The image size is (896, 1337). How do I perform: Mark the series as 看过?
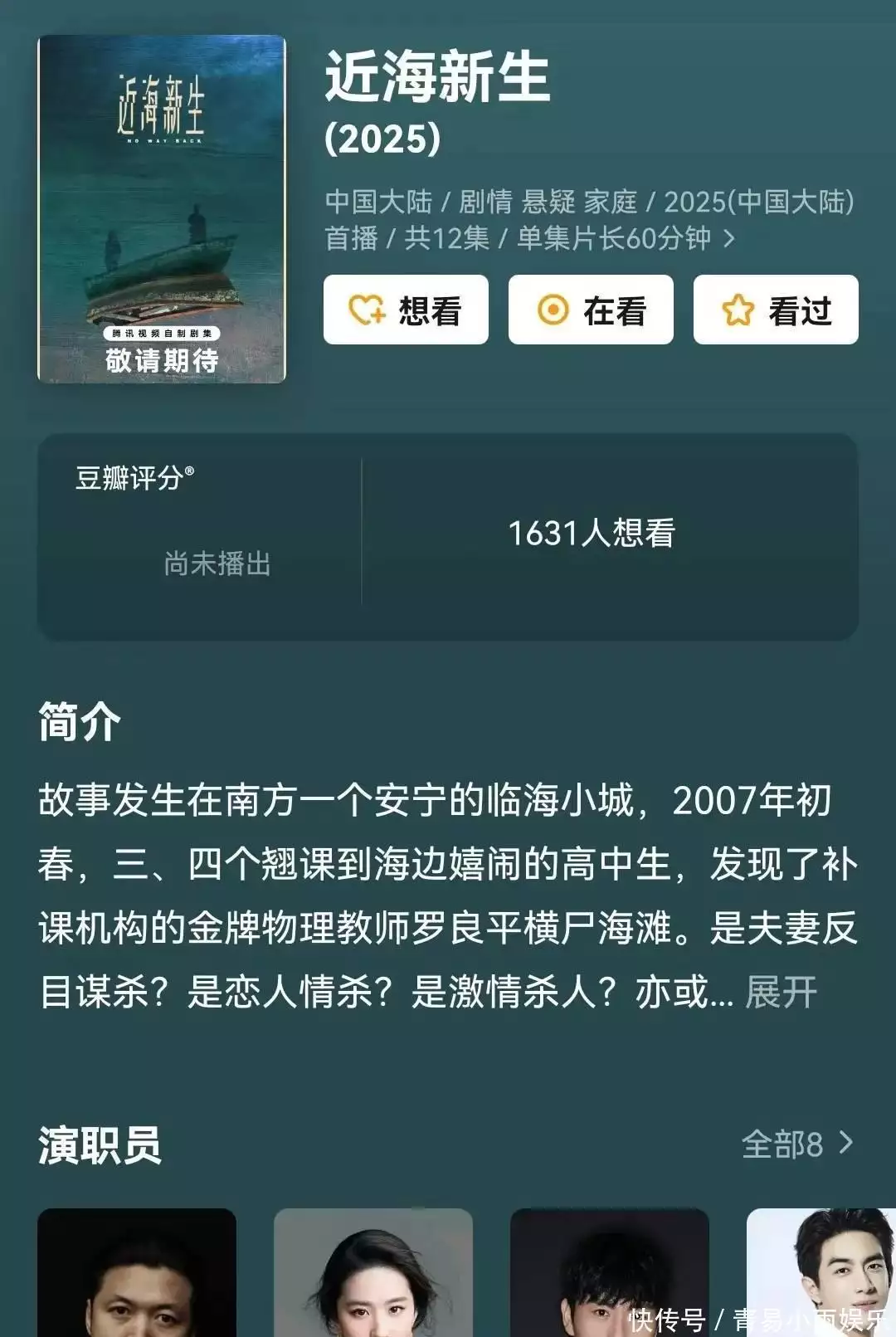click(776, 310)
